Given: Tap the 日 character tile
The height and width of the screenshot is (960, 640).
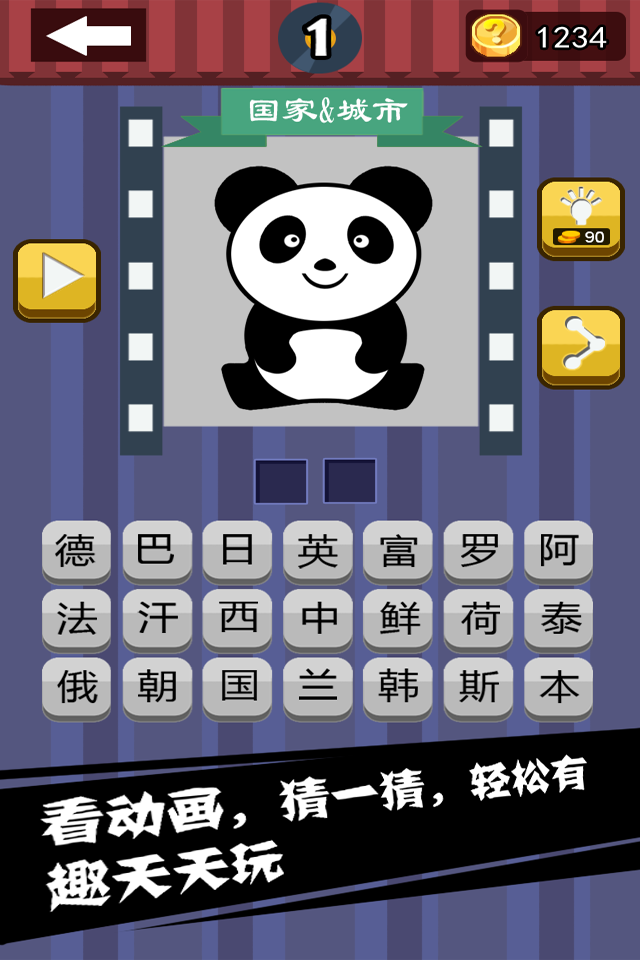Looking at the screenshot, I should pos(238,551).
